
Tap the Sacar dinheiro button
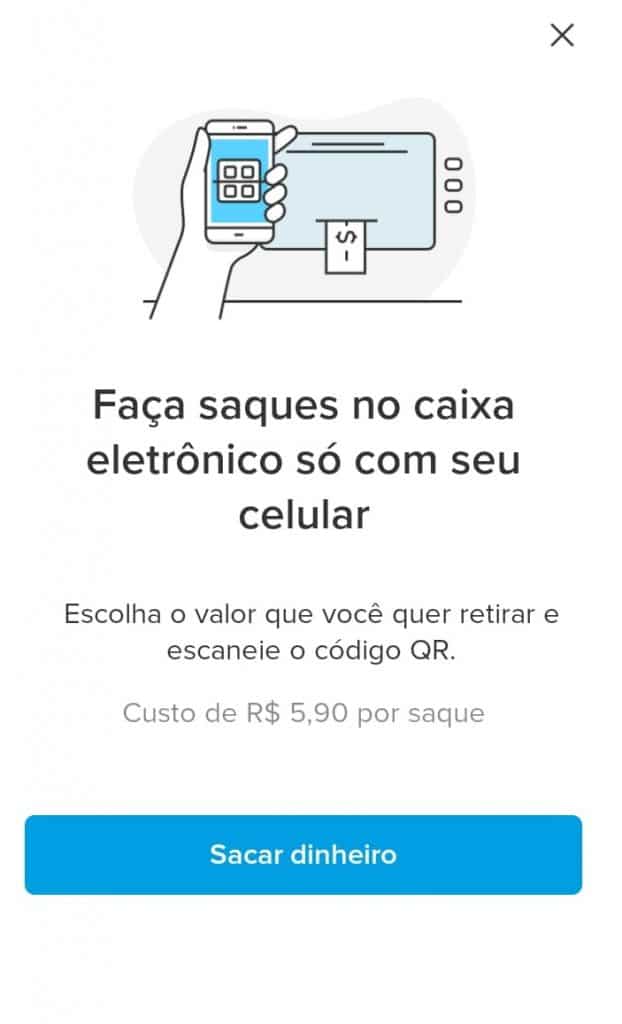click(x=303, y=854)
